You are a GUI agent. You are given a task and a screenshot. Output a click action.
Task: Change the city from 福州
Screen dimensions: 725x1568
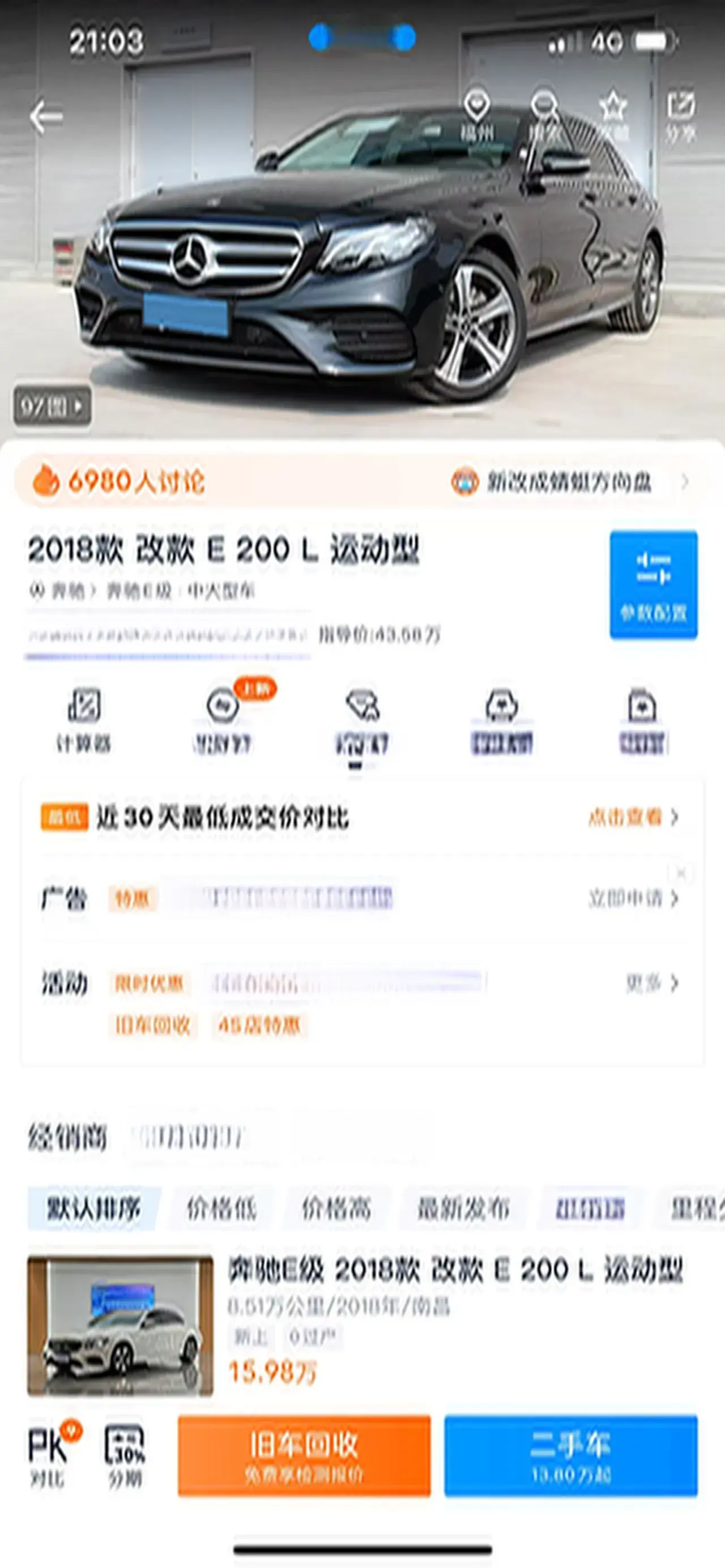click(x=477, y=116)
